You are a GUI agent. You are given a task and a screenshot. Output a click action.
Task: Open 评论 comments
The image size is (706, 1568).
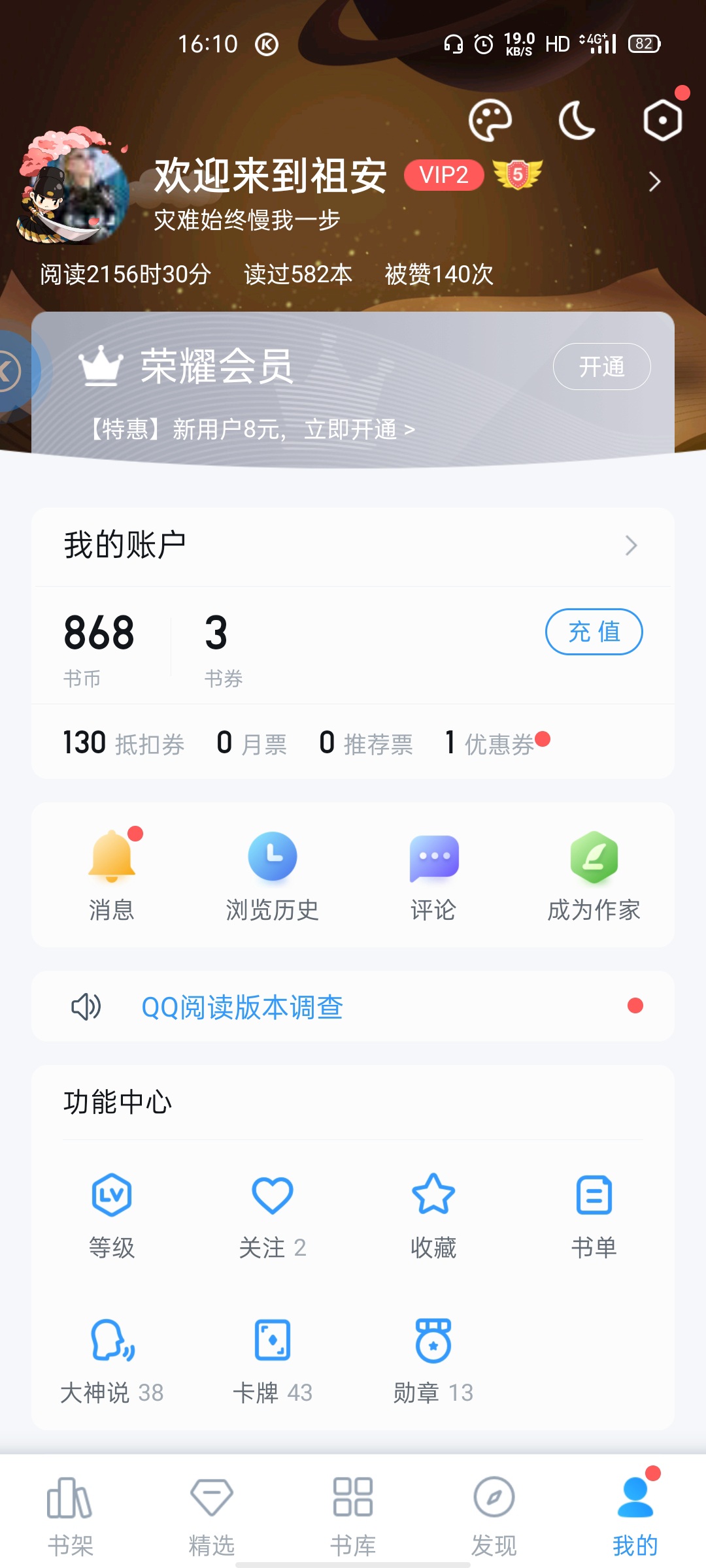pos(433,875)
